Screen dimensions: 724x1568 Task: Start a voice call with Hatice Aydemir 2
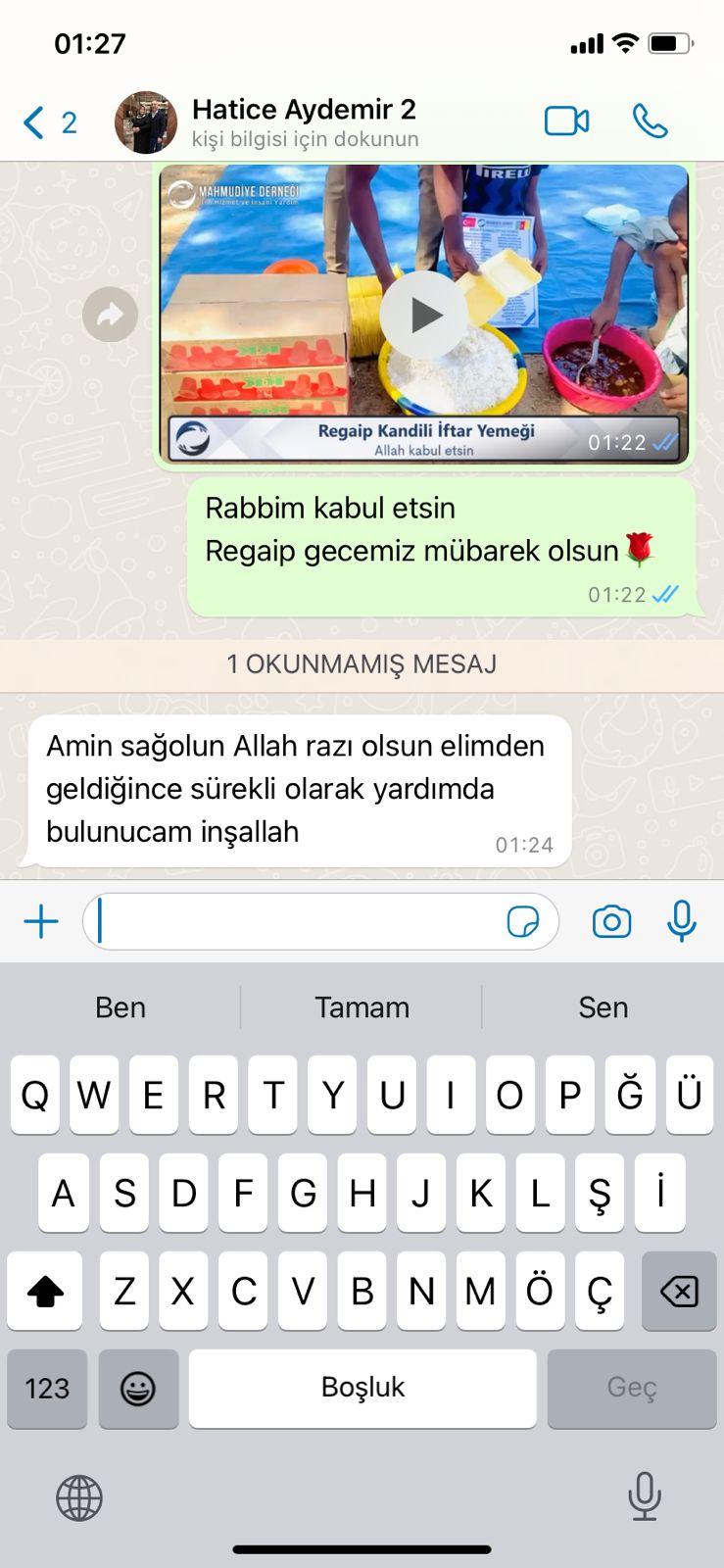tap(651, 122)
